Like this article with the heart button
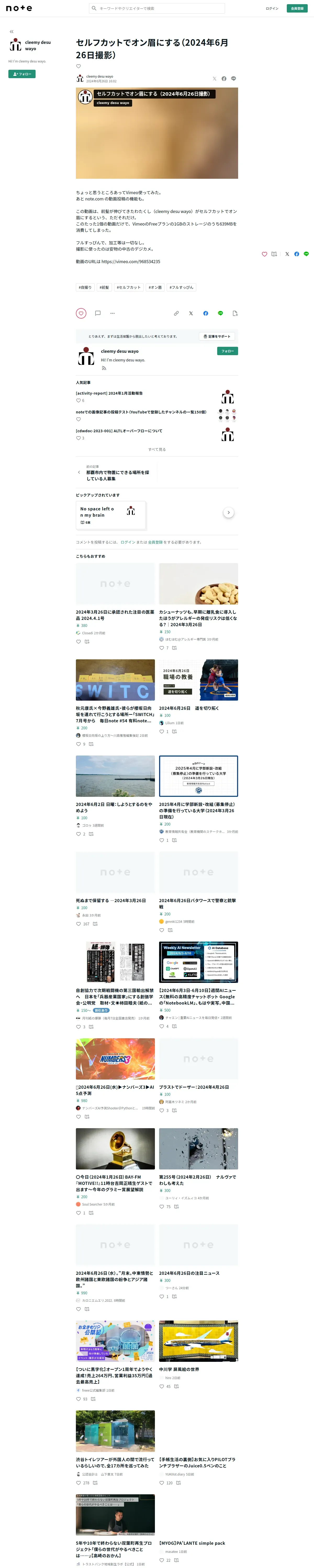This screenshot has height=1568, width=314. [x=81, y=314]
